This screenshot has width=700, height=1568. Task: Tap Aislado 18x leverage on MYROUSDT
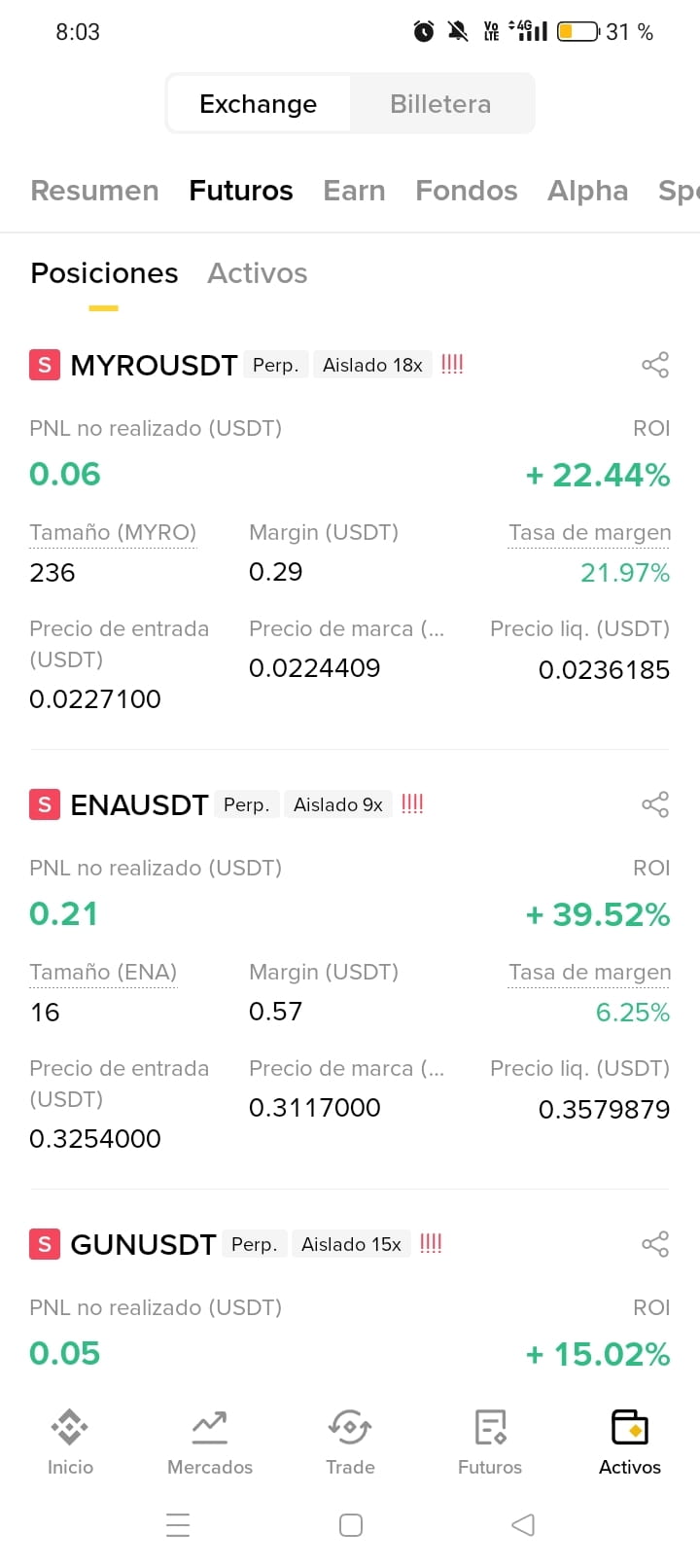pos(373,365)
